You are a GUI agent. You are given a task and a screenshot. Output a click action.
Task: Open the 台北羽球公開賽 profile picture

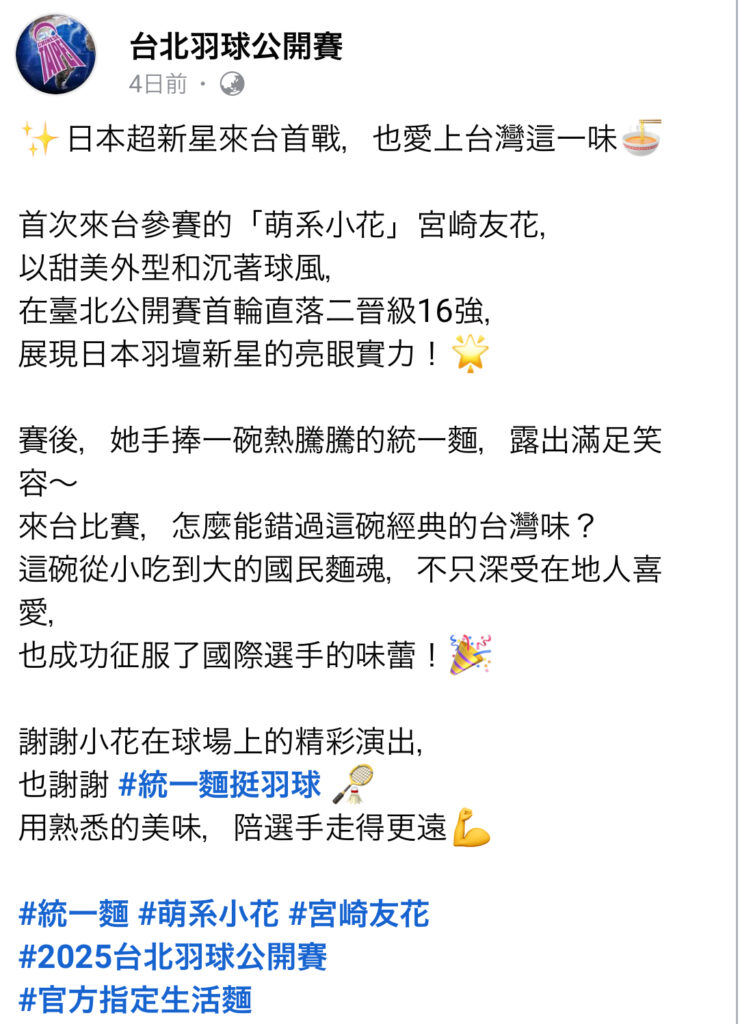(x=56, y=55)
